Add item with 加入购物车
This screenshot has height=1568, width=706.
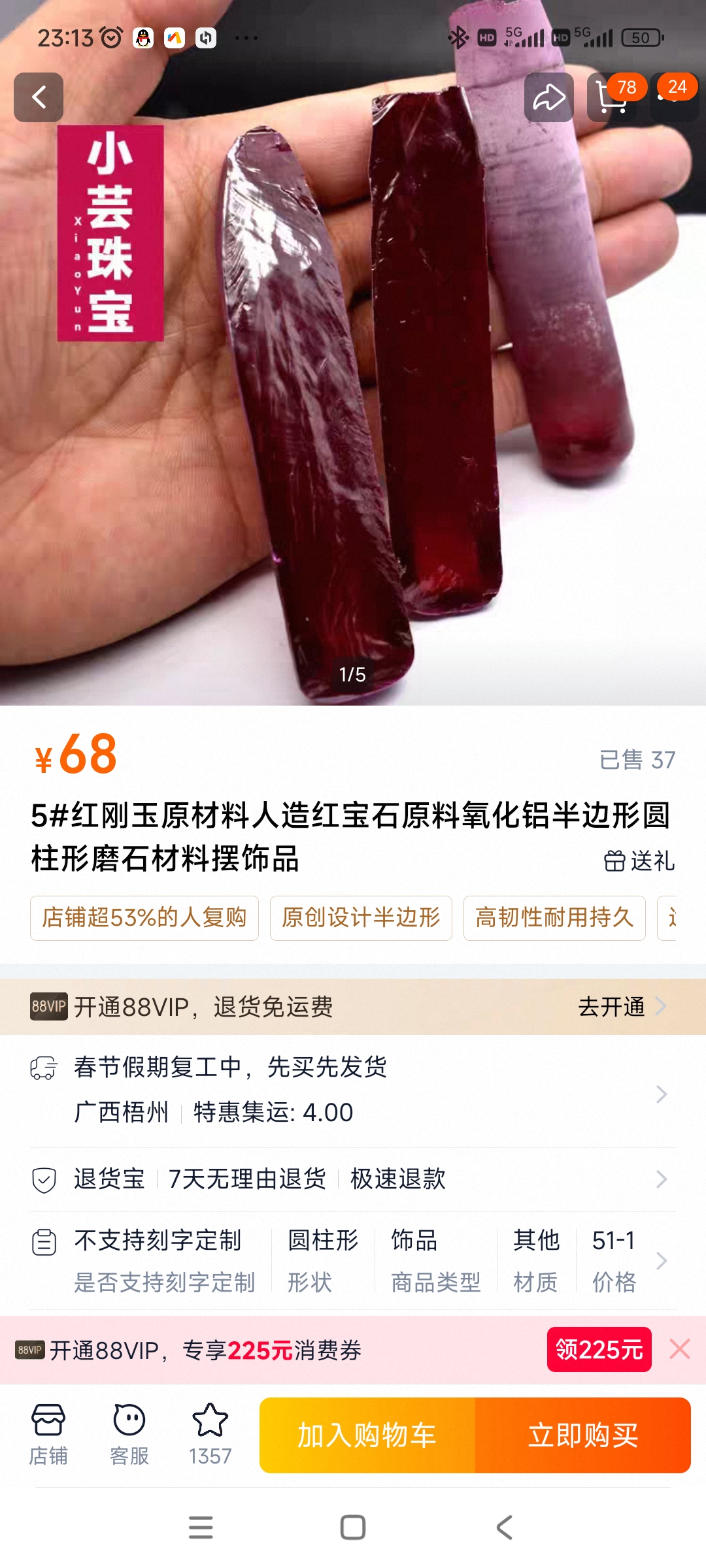367,1435
